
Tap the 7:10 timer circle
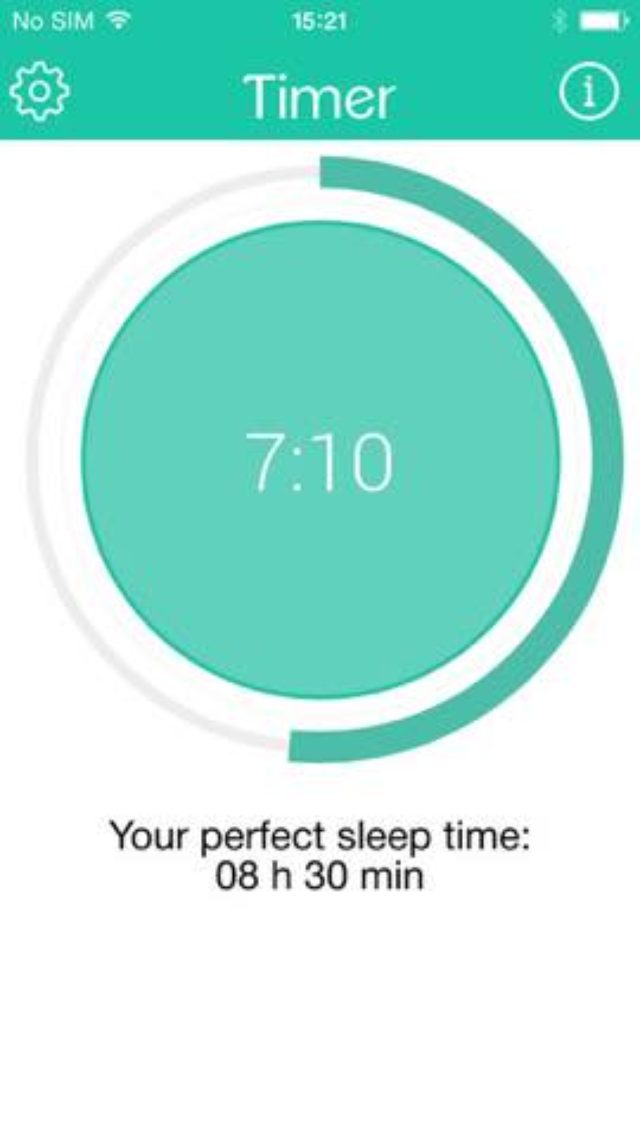(320, 460)
